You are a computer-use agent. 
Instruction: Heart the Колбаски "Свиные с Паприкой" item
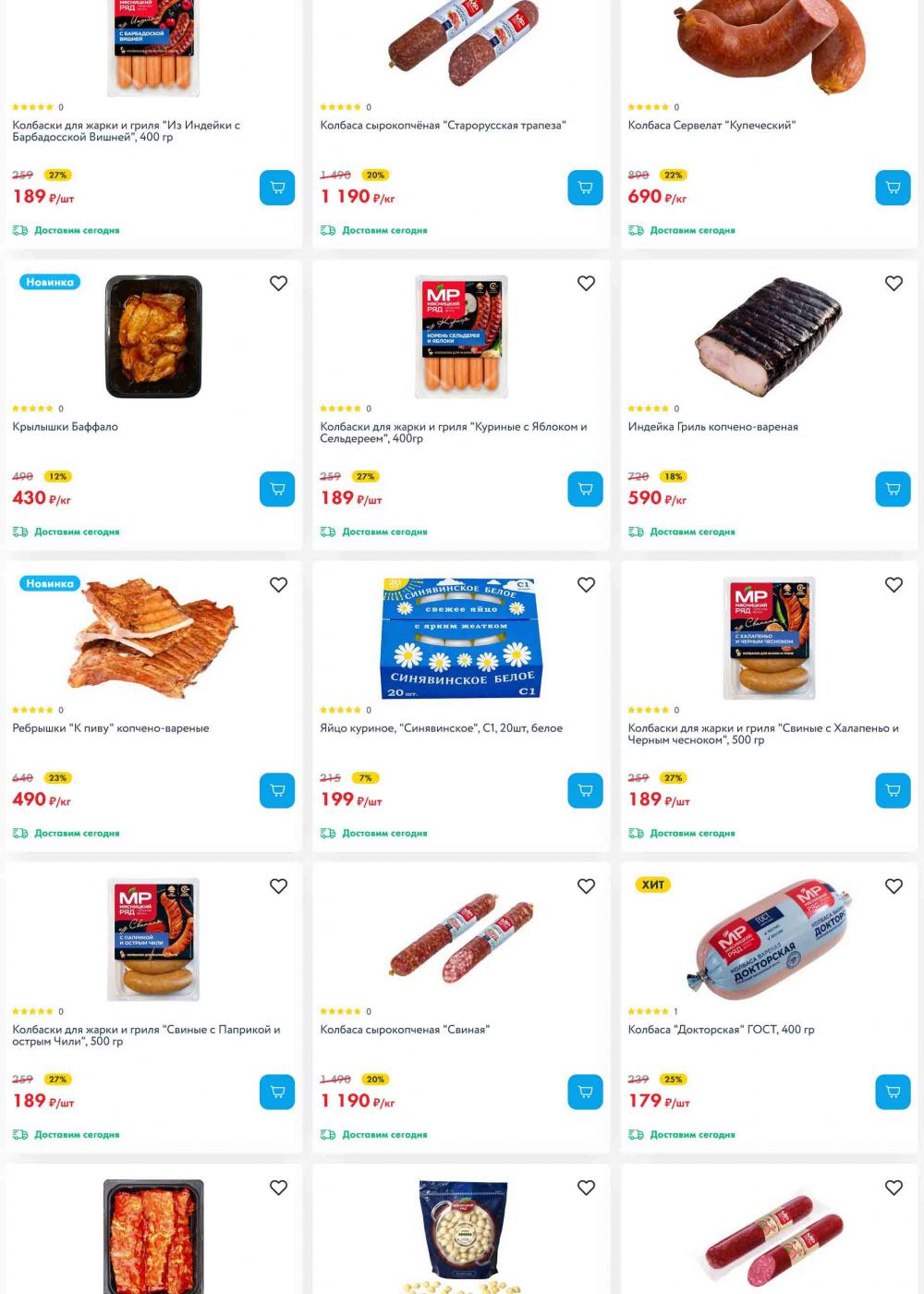pos(278,886)
